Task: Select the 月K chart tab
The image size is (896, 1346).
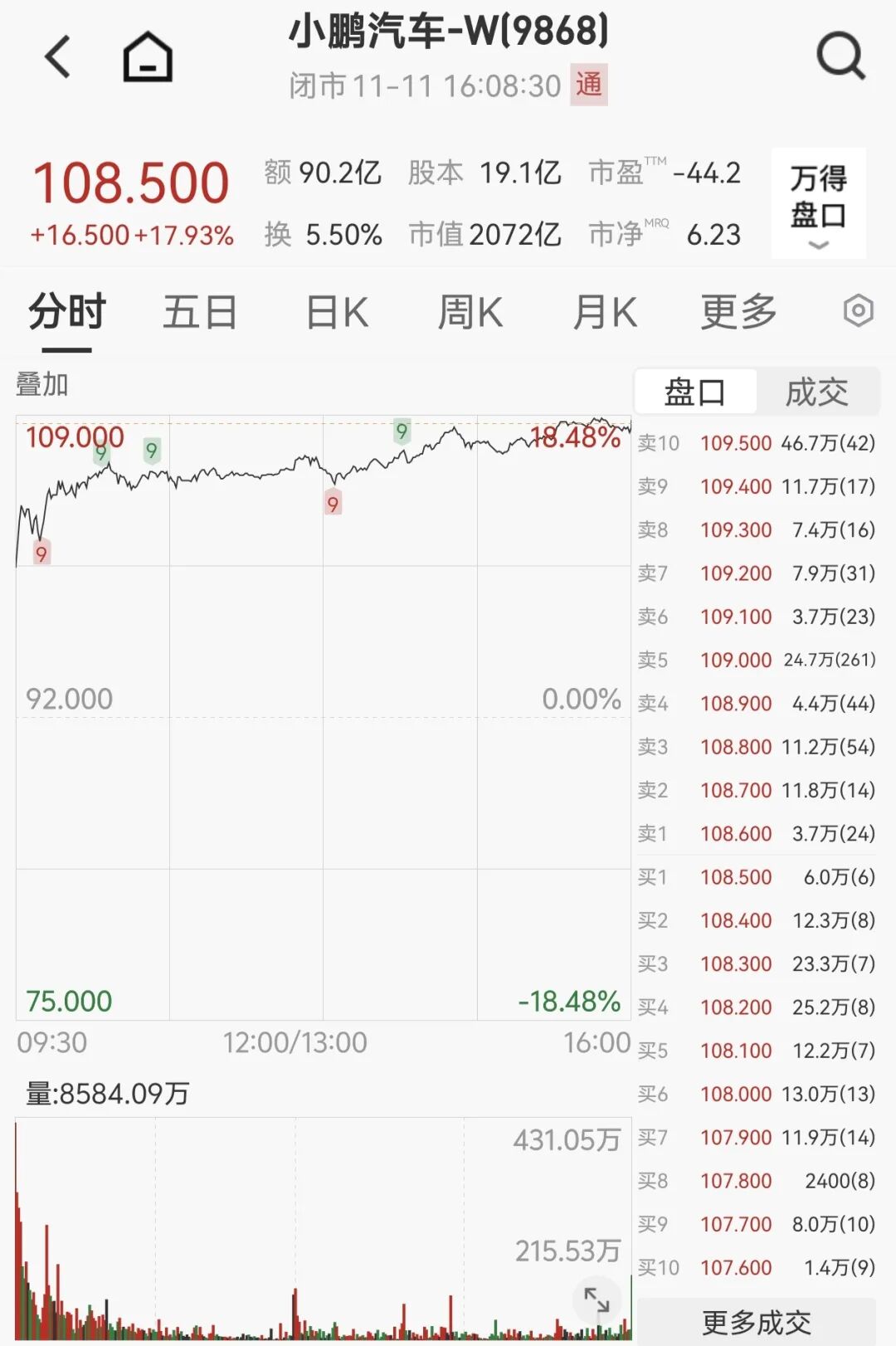Action: coord(605,313)
